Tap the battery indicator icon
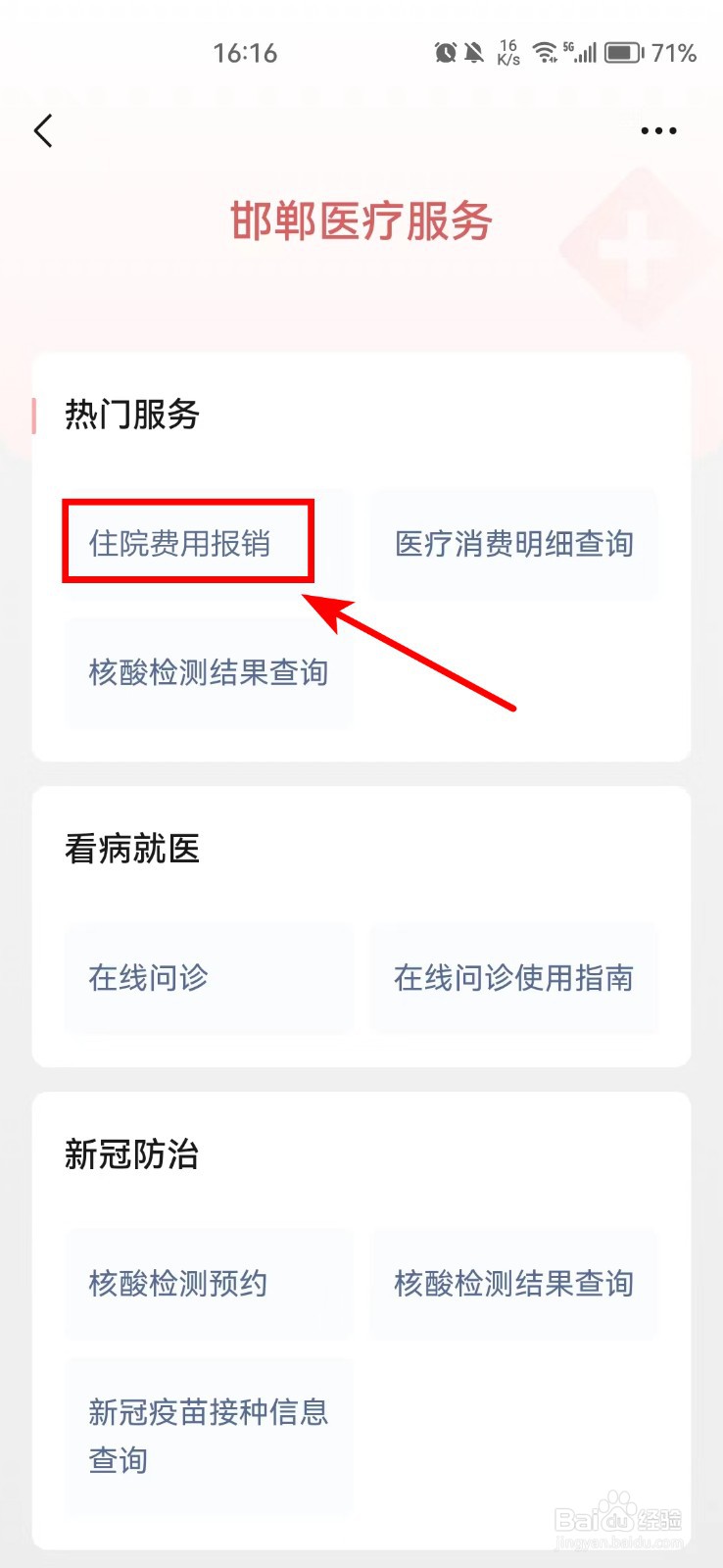Image resolution: width=723 pixels, height=1568 pixels. click(x=625, y=52)
